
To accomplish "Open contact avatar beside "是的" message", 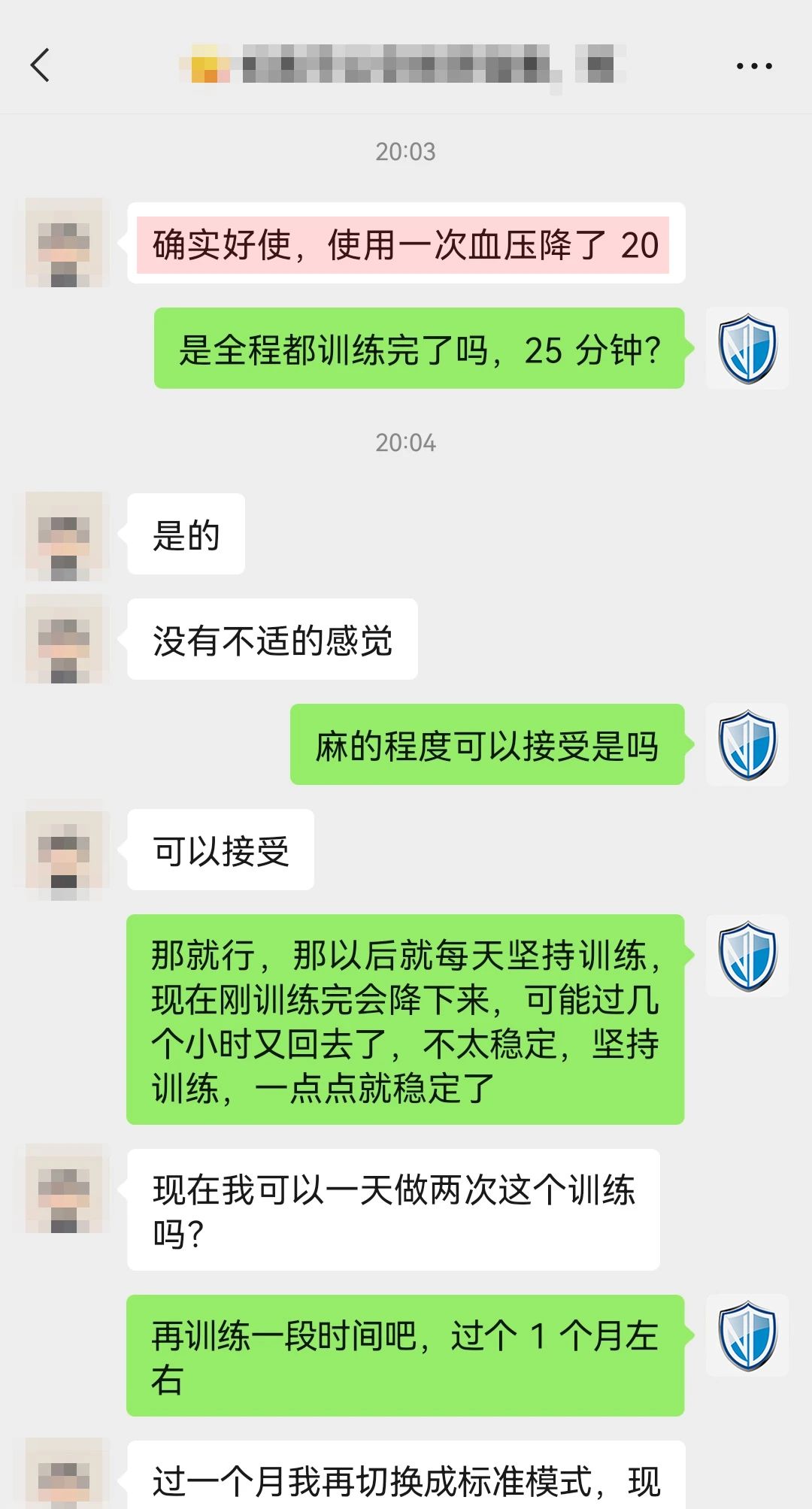I will tap(64, 535).
